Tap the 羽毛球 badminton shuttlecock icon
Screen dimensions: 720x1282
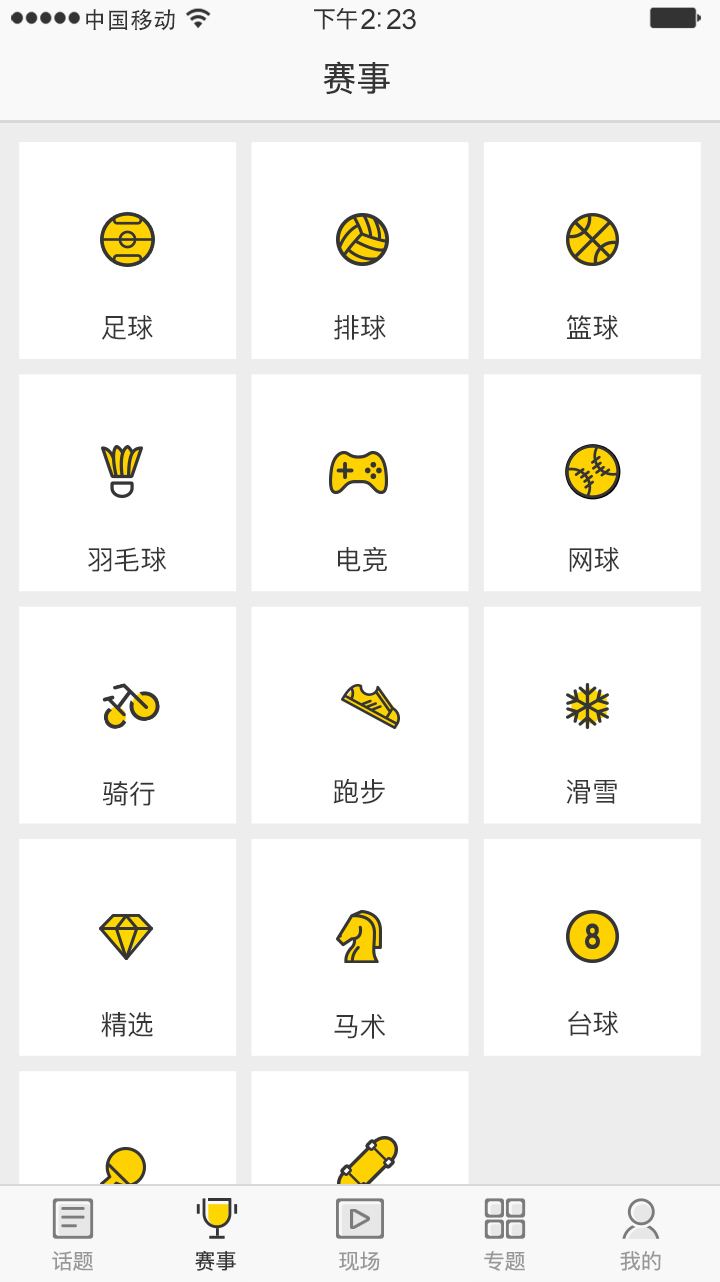(x=127, y=471)
